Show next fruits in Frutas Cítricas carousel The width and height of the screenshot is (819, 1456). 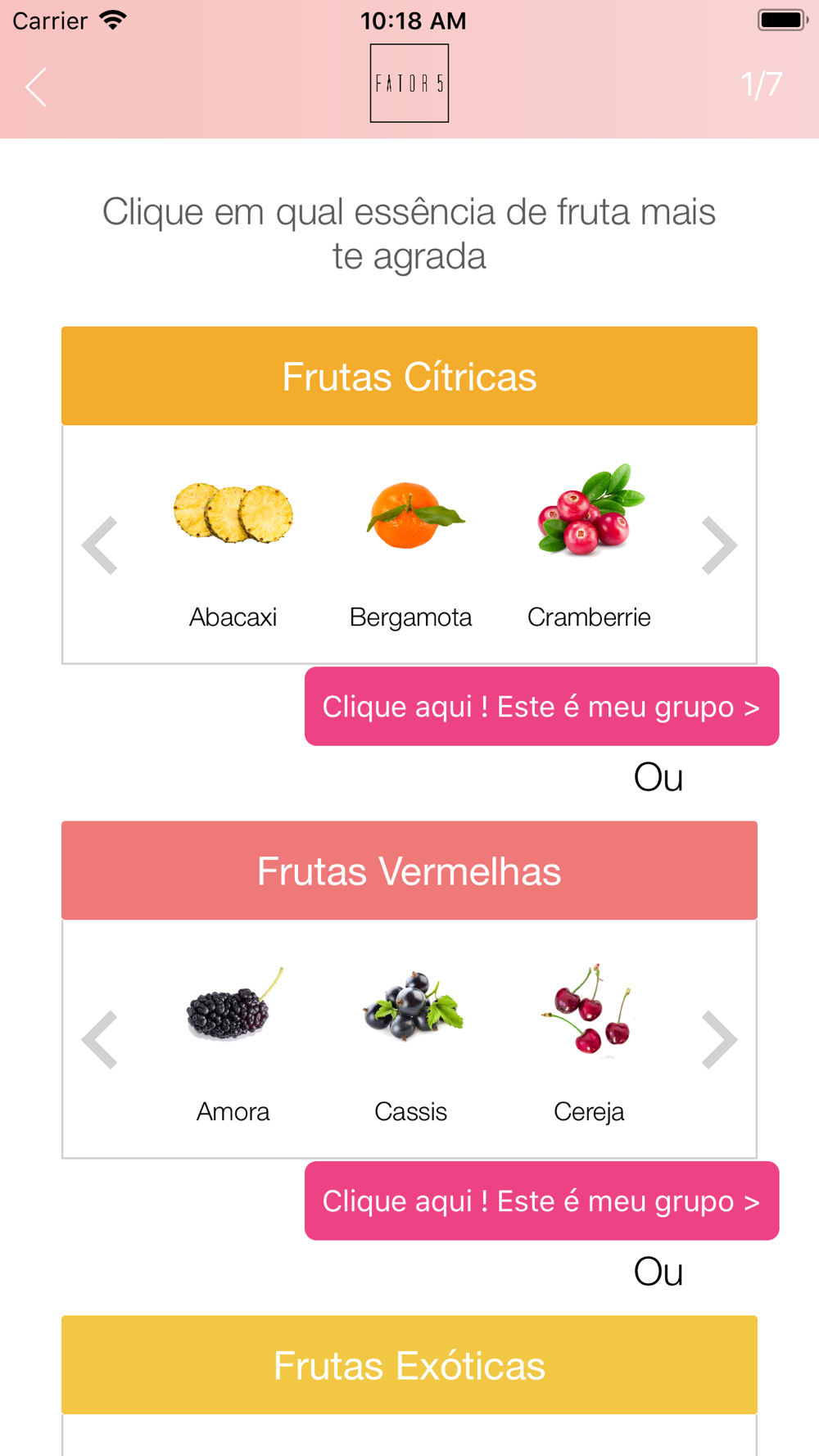[719, 545]
